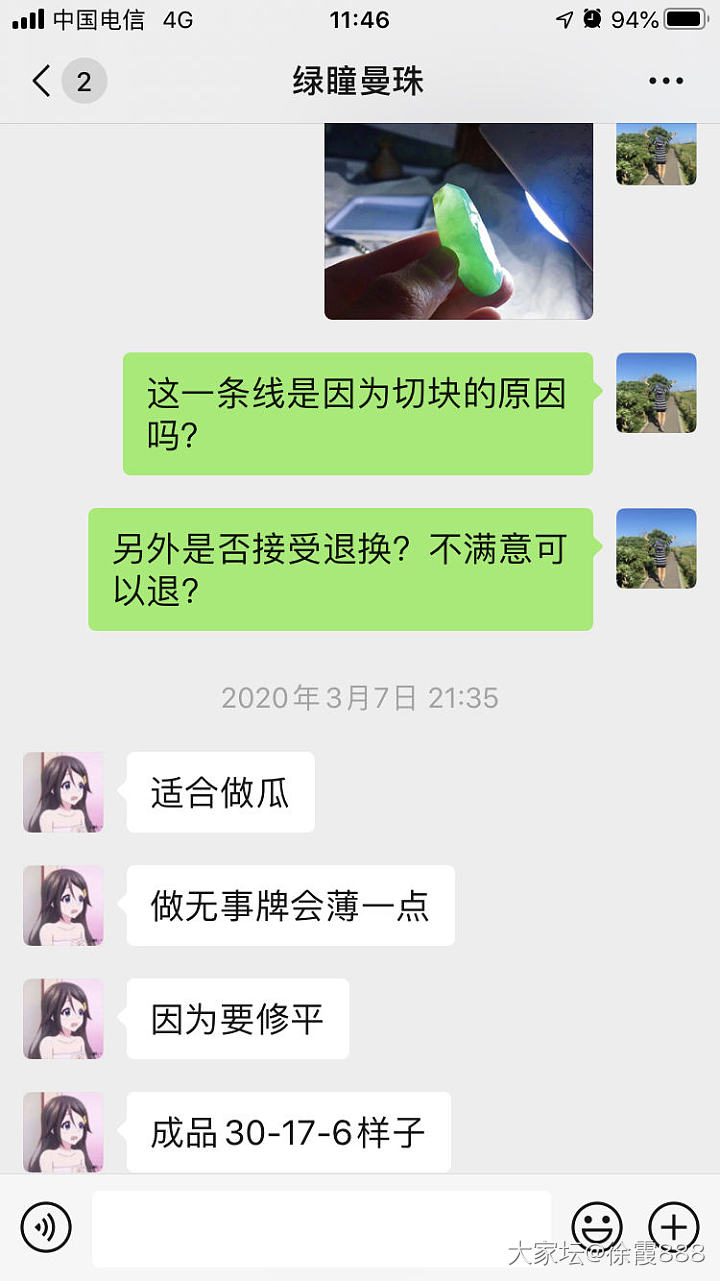Open the jade stone photo message
The height and width of the screenshot is (1281, 720).
pyautogui.click(x=458, y=221)
